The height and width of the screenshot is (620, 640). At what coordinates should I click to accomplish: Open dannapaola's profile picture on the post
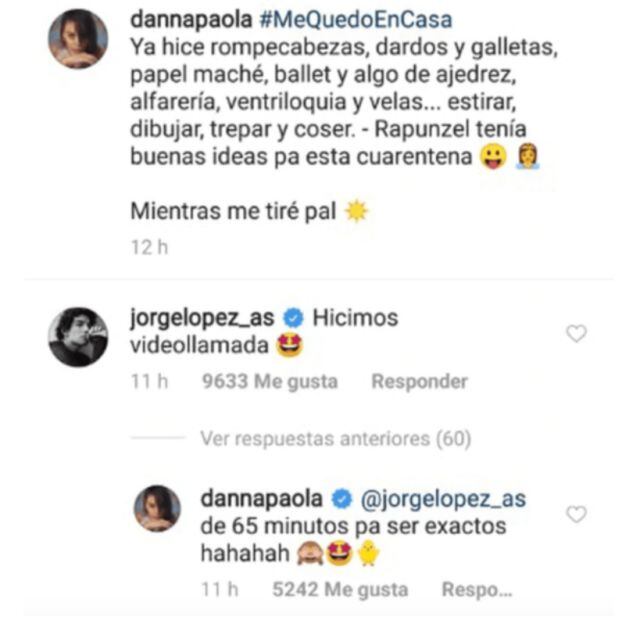coord(79,39)
